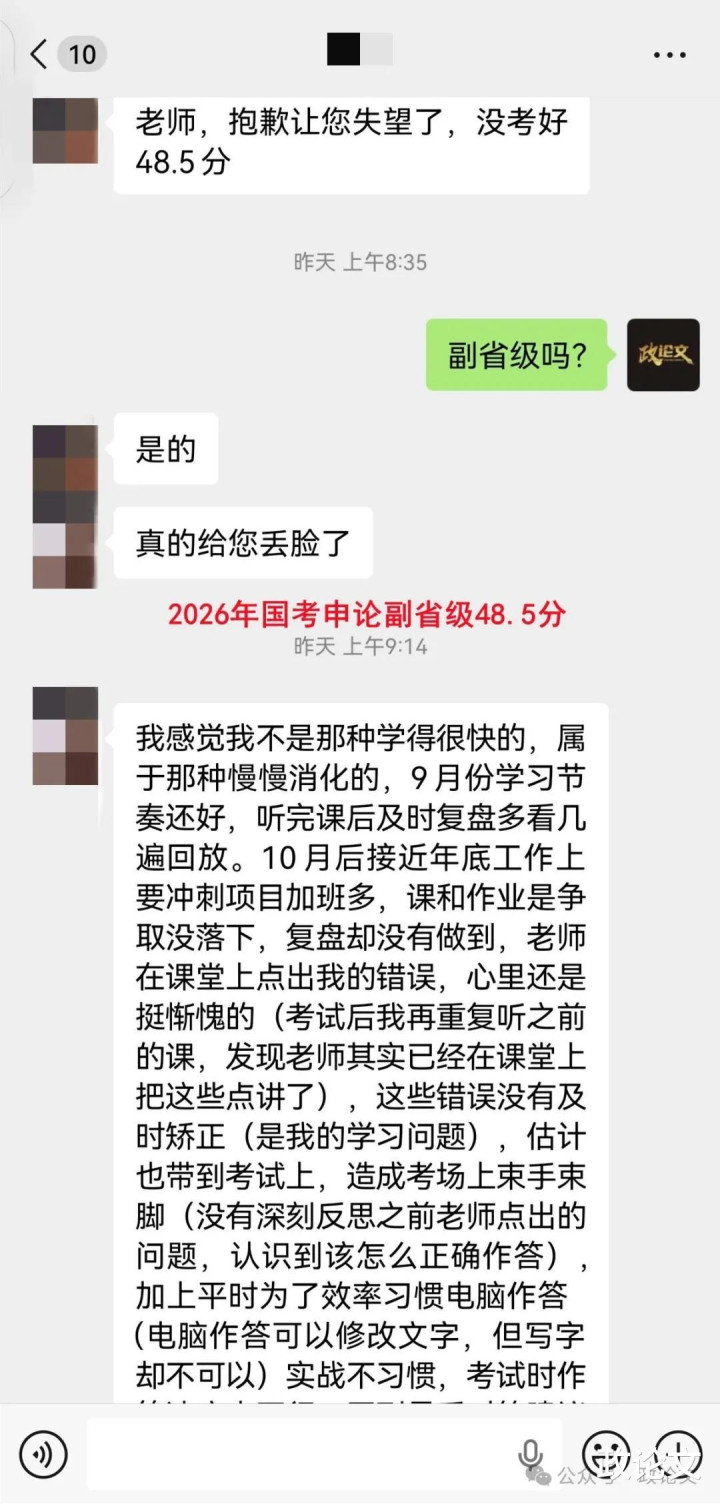Tap the message text field
Viewport: 720px width, 1504px height.
coord(324,1454)
